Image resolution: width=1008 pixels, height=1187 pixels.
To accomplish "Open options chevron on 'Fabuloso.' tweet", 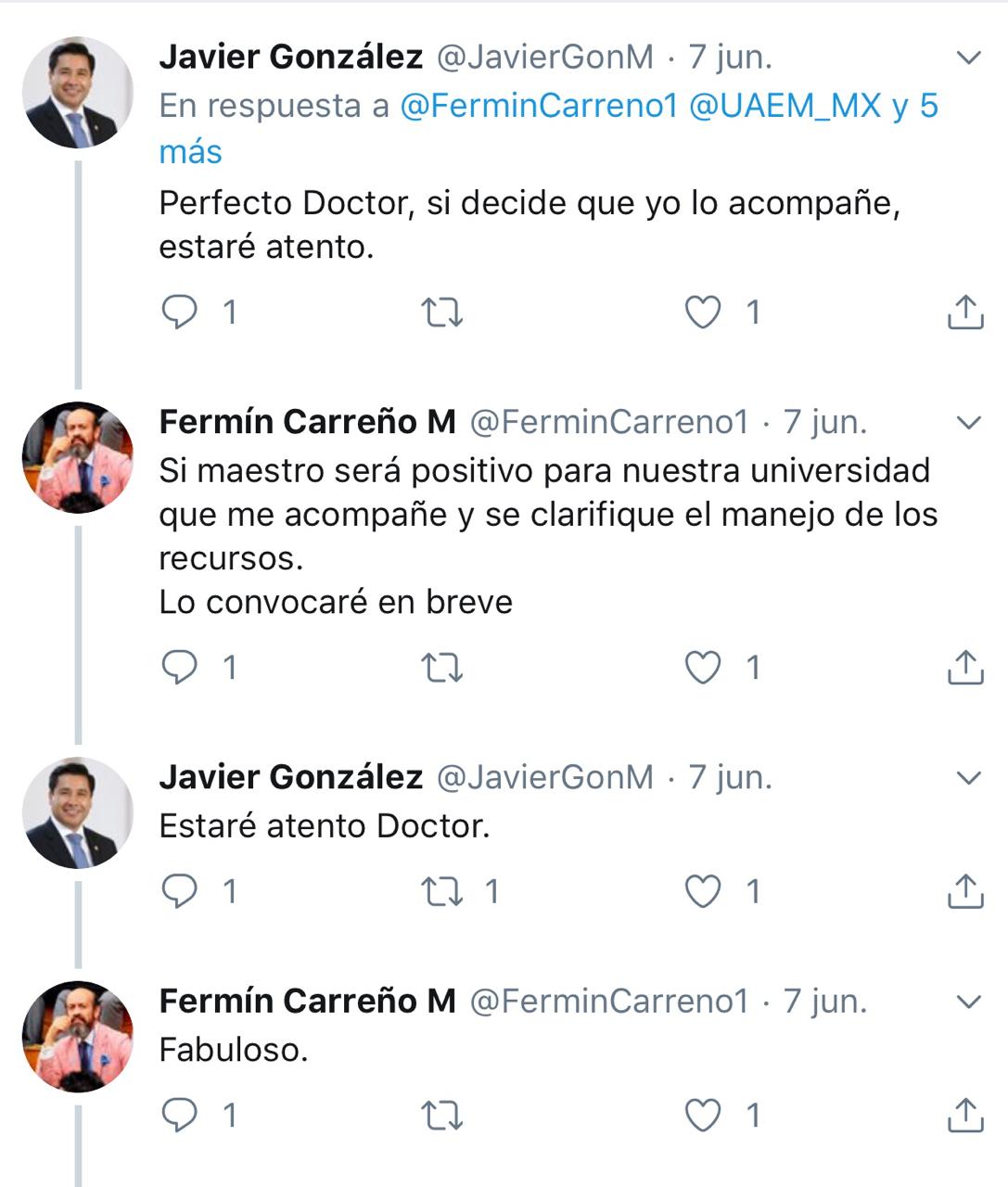I will click(969, 1002).
